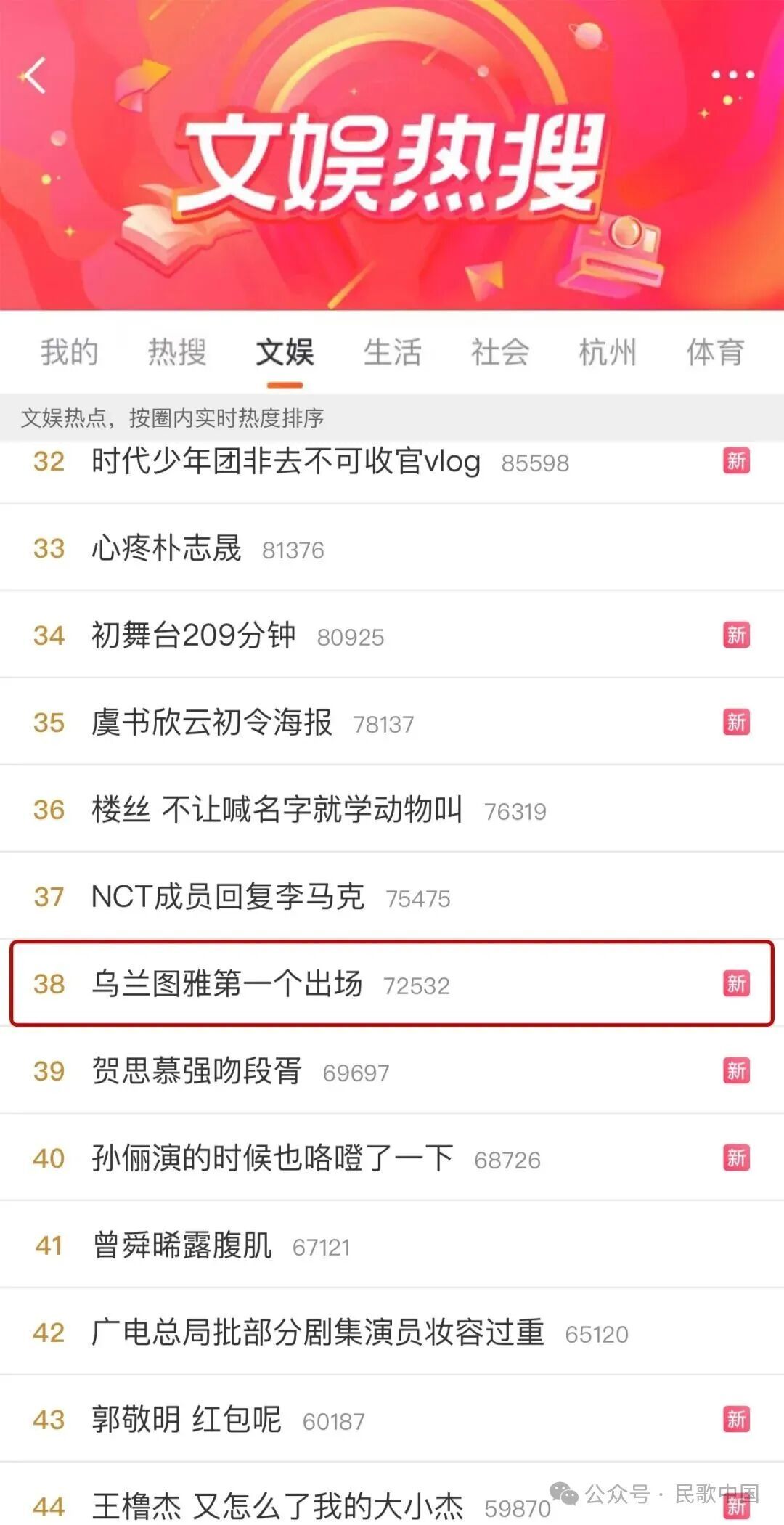Open the 社会 tab
Screen dimensions: 784x1525
point(499,352)
